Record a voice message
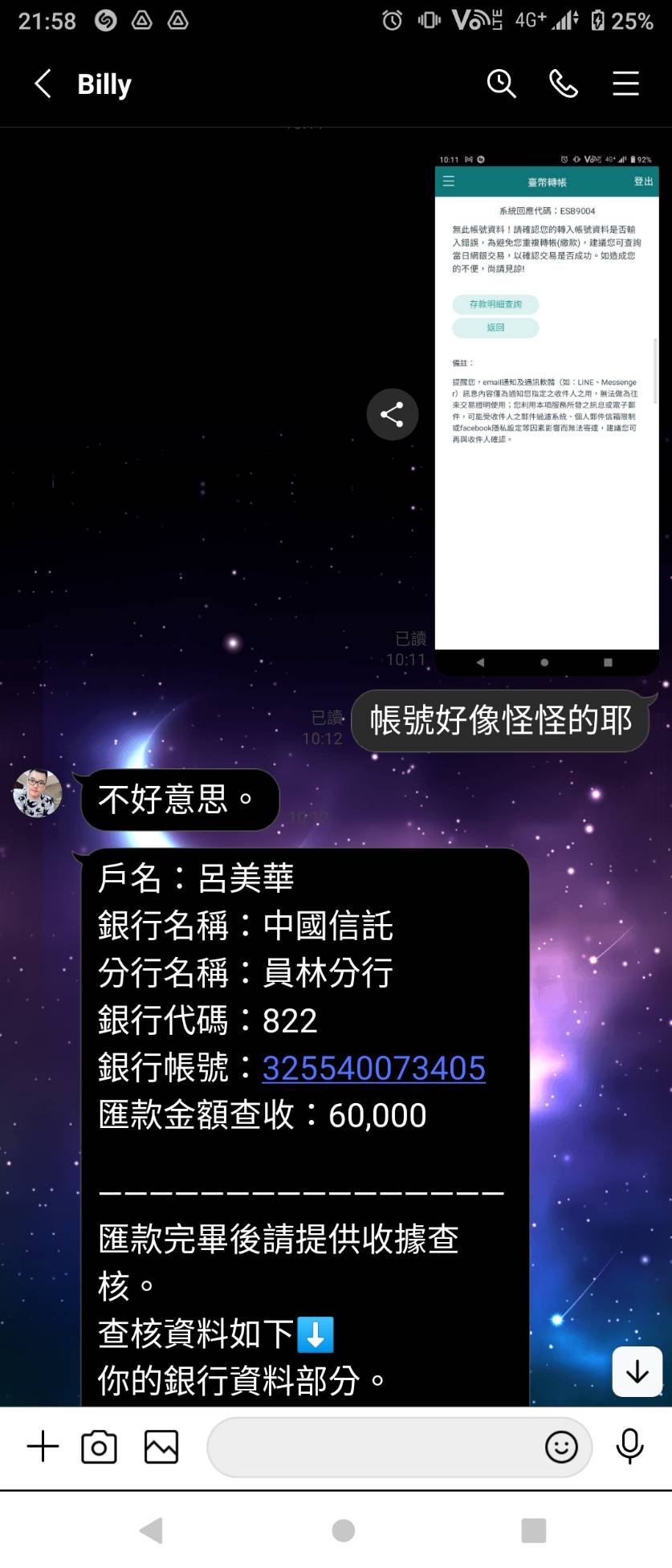 point(629,1447)
